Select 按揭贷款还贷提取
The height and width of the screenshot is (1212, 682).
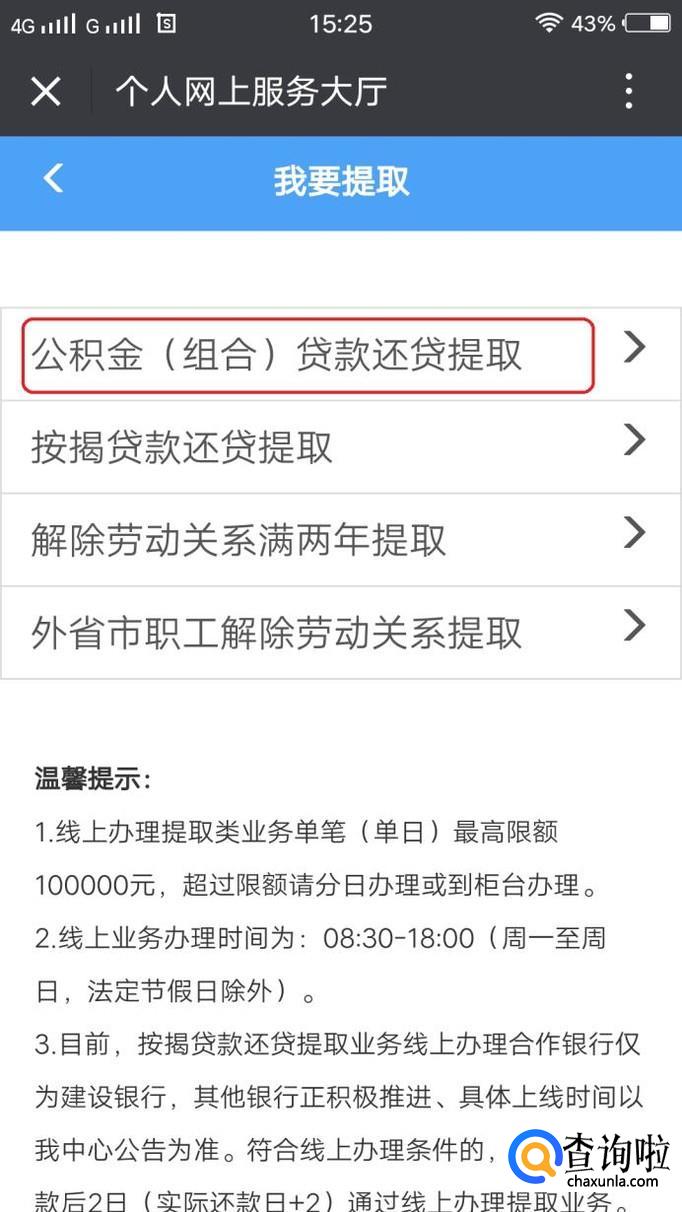[340, 447]
